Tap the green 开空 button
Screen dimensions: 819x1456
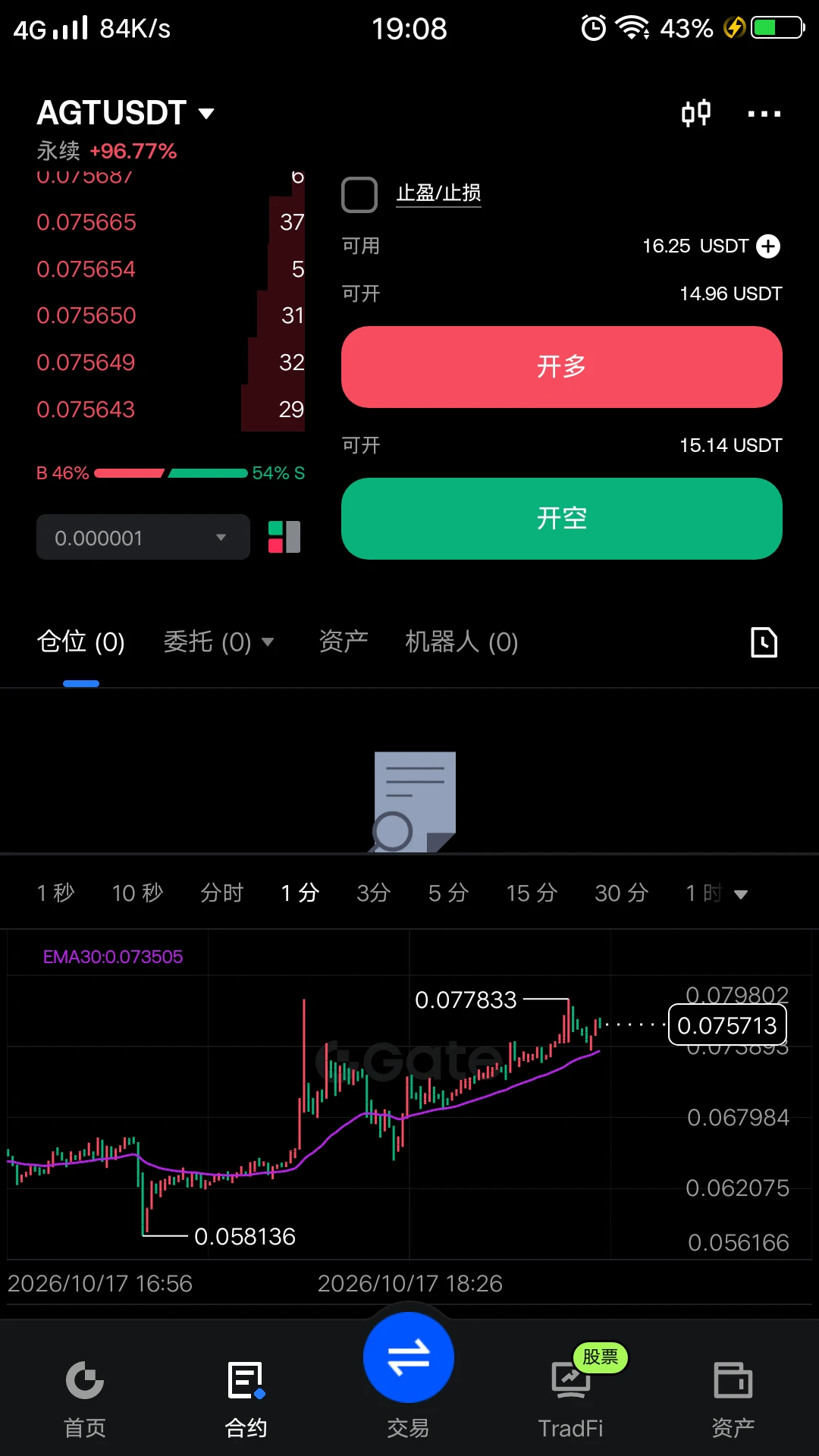click(x=561, y=519)
